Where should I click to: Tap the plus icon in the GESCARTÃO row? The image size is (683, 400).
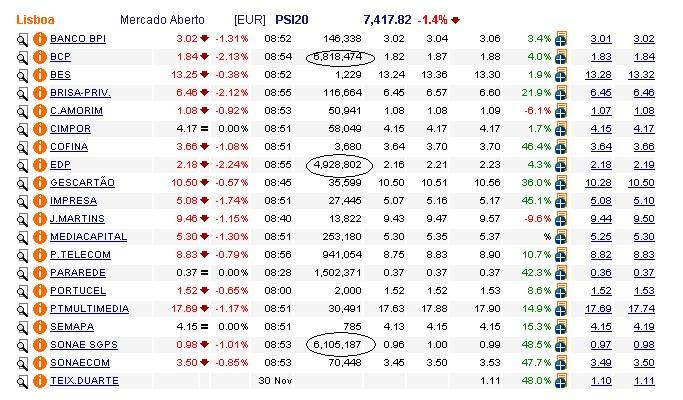[560, 183]
